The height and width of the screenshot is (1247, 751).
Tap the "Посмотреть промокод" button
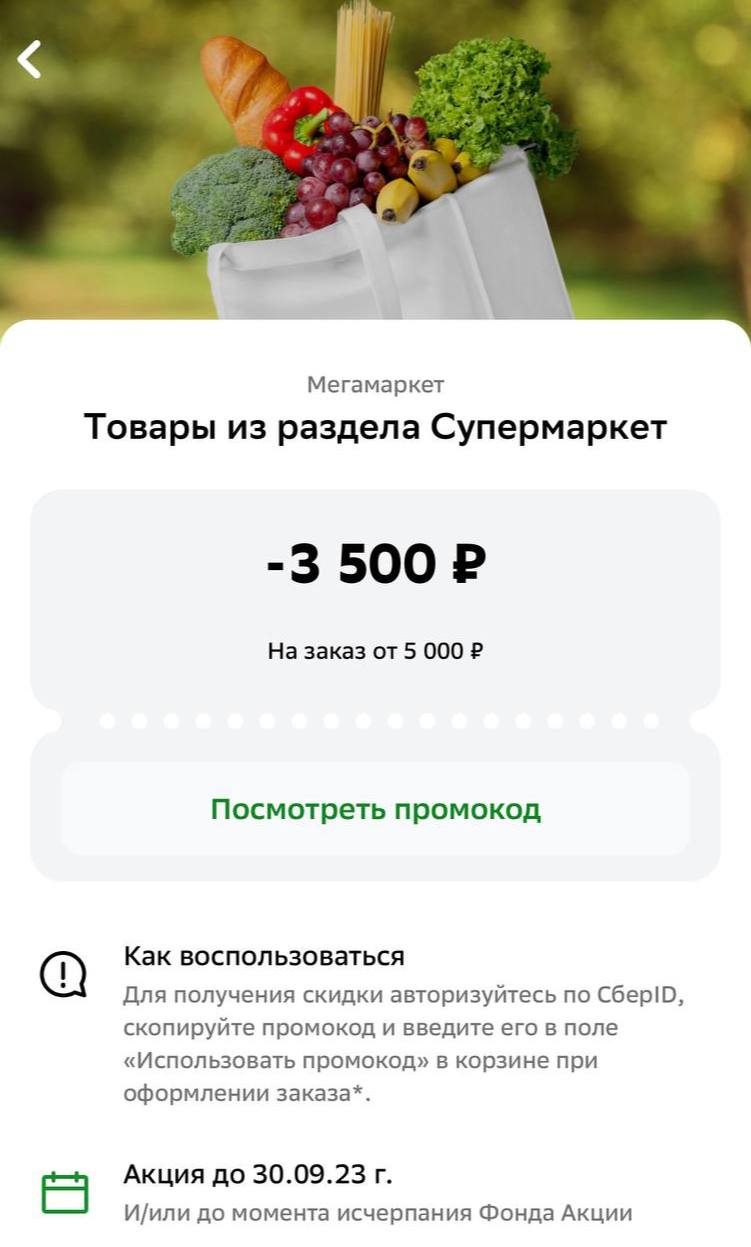tap(375, 809)
